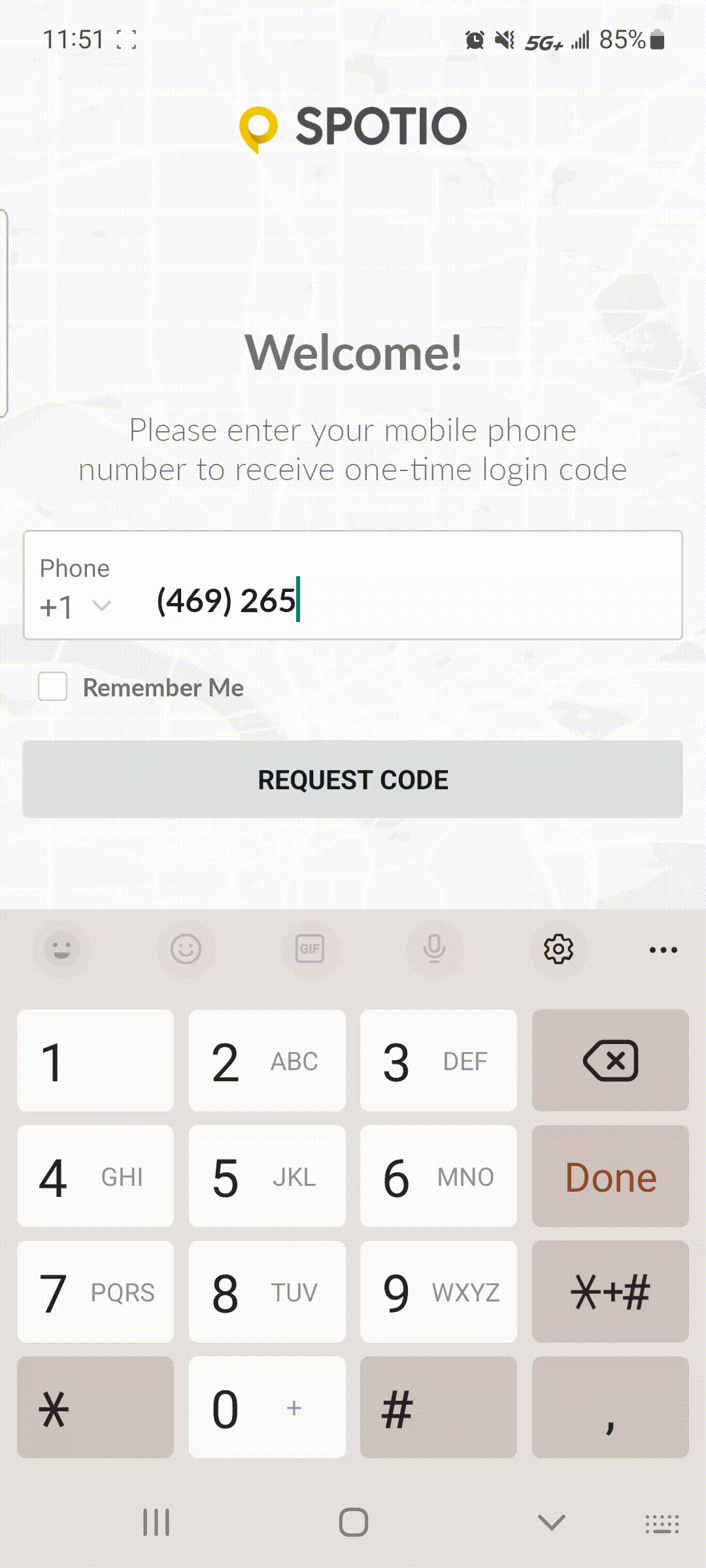Tap Done on the keyboard
706x1568 pixels.
[x=610, y=1177]
